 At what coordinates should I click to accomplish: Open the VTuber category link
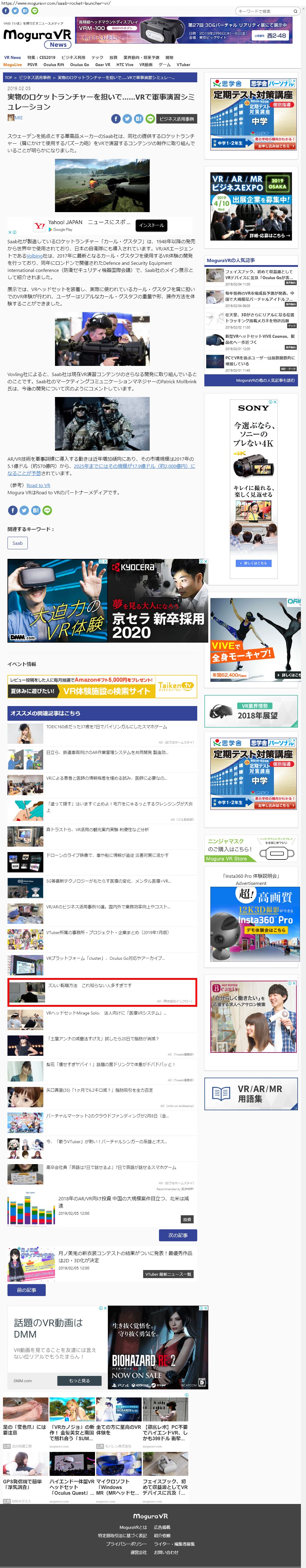(x=183, y=65)
